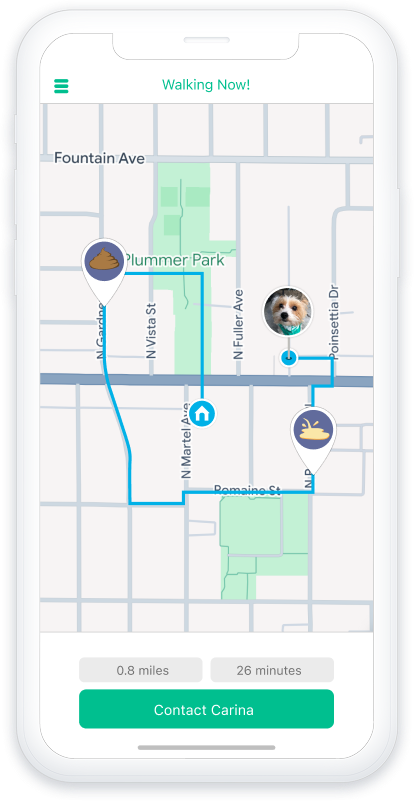Viewport: 414px width, 802px height.
Task: Select the poop marker pin on map
Action: tap(104, 272)
